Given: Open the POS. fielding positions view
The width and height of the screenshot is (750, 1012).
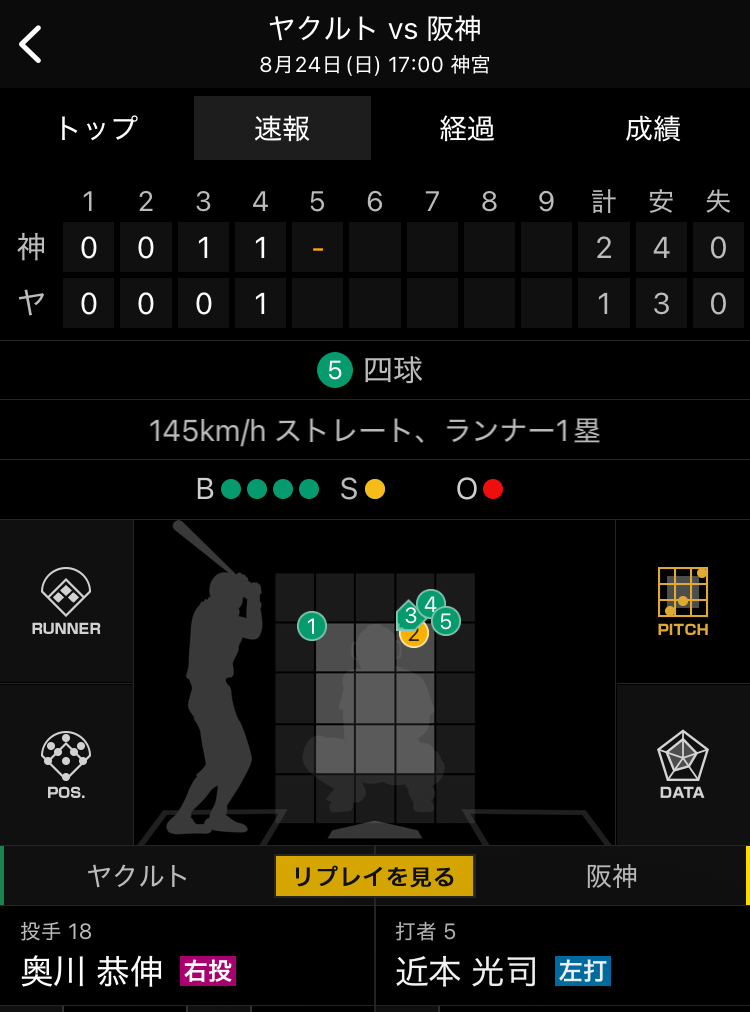Looking at the screenshot, I should [66, 766].
